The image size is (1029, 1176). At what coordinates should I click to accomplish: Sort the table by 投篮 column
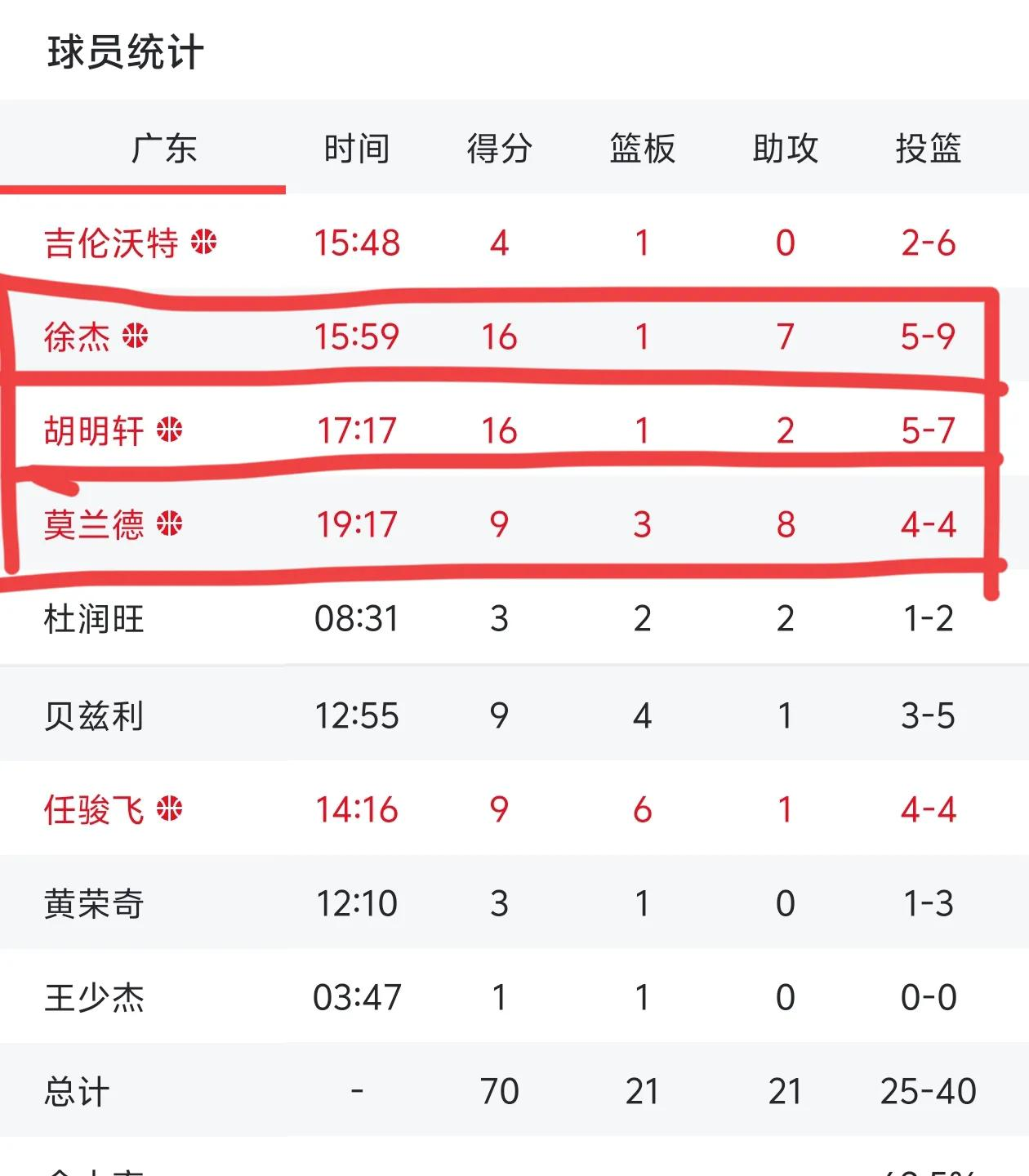(x=929, y=148)
